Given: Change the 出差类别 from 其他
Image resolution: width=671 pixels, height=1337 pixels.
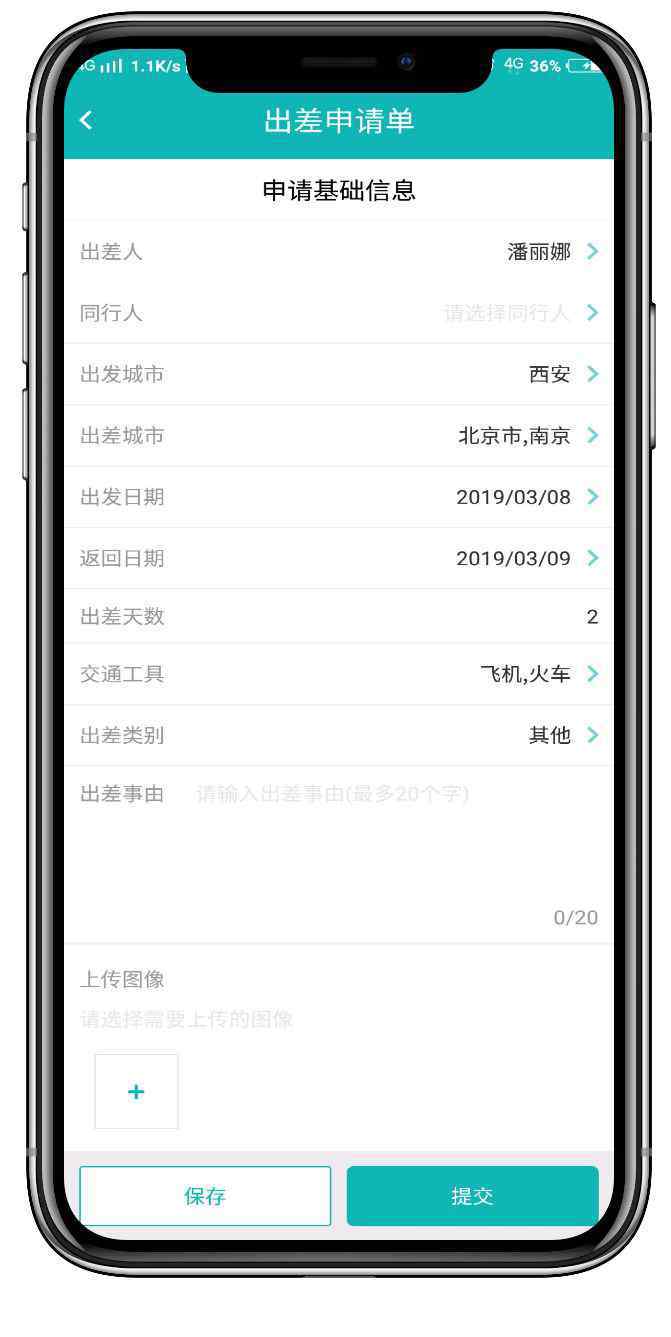Looking at the screenshot, I should coord(339,735).
